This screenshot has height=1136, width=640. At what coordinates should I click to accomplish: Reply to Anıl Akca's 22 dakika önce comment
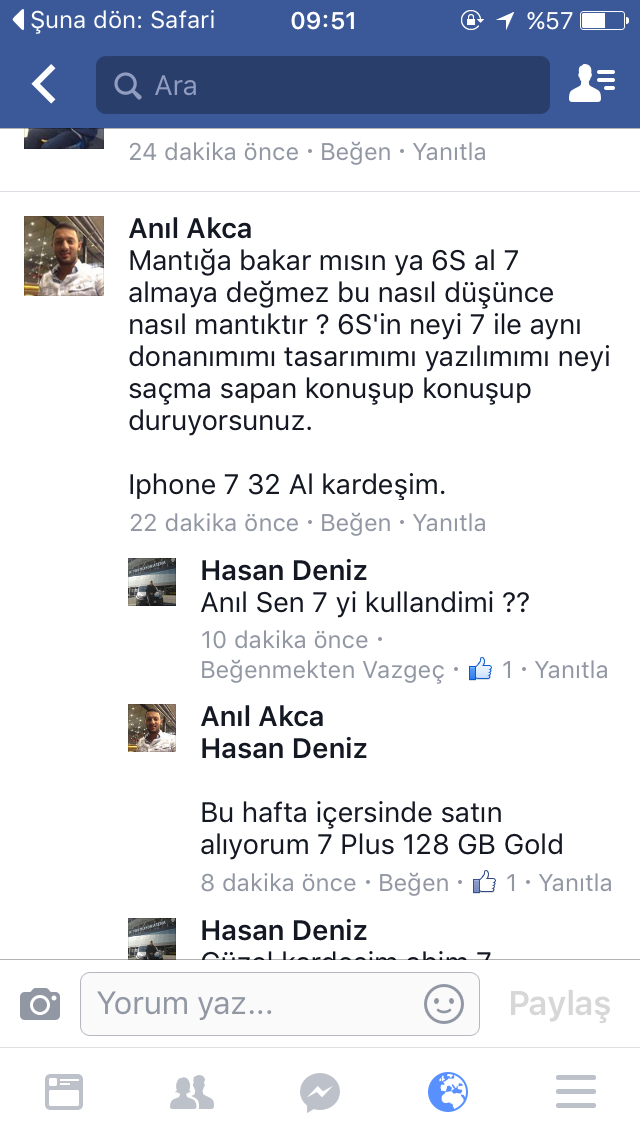(x=449, y=523)
